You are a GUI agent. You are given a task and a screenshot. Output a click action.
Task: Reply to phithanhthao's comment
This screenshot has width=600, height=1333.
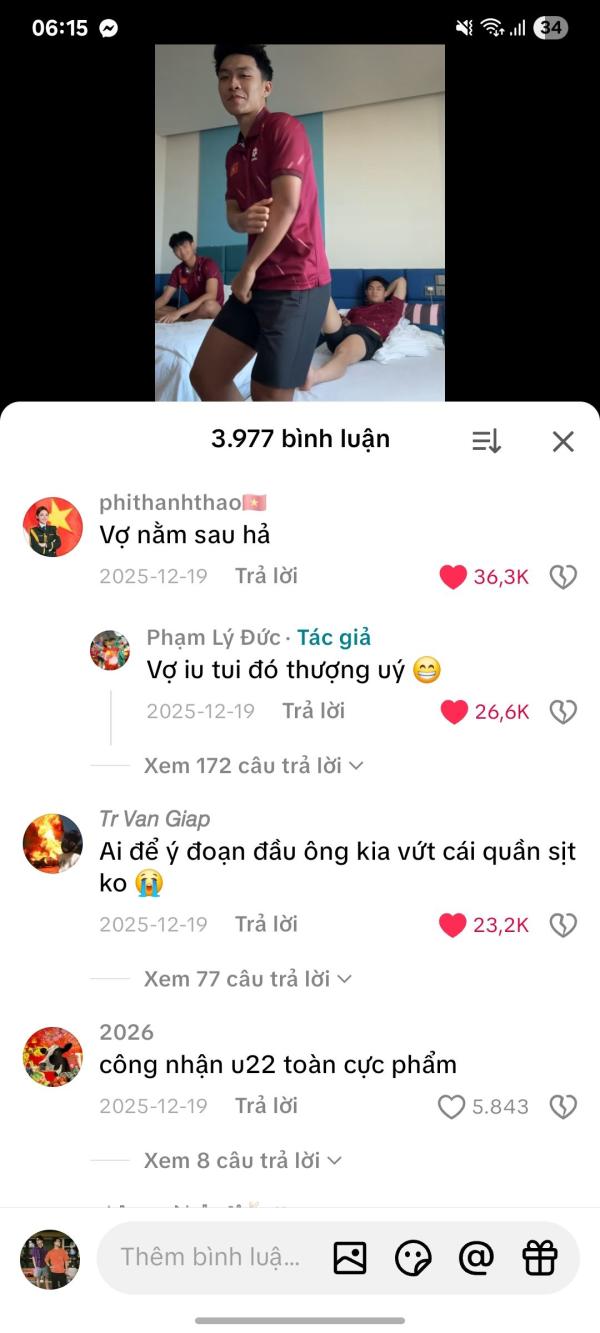click(x=266, y=576)
